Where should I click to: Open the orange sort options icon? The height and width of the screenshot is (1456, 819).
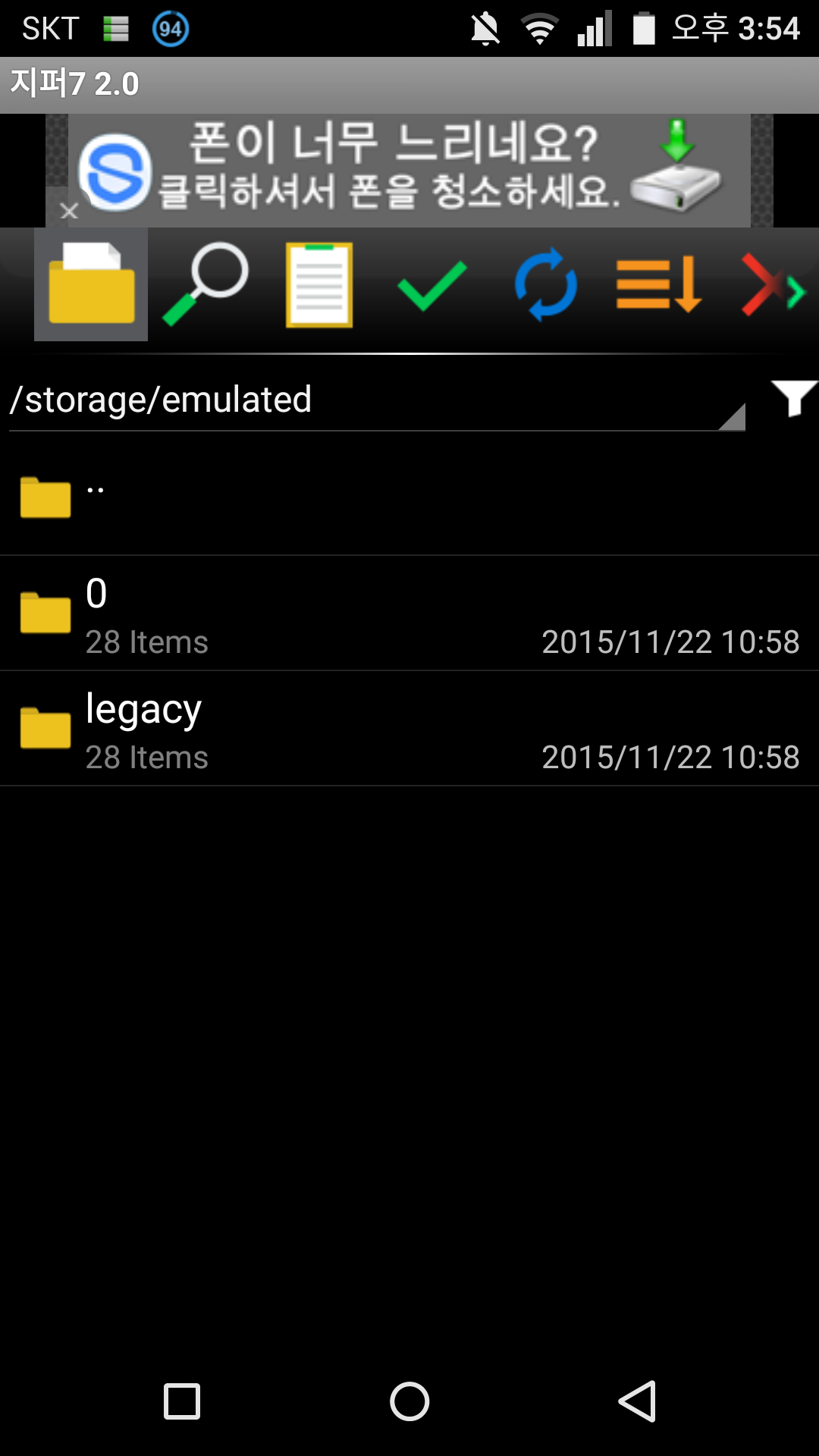tap(658, 284)
